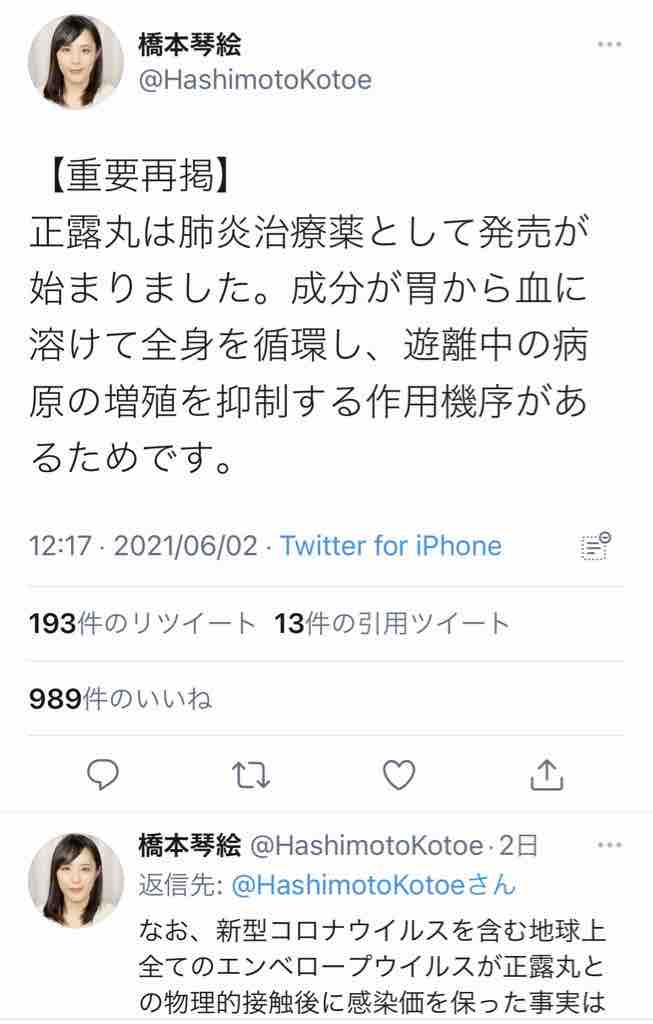Open the tweet analytics icon

(596, 546)
